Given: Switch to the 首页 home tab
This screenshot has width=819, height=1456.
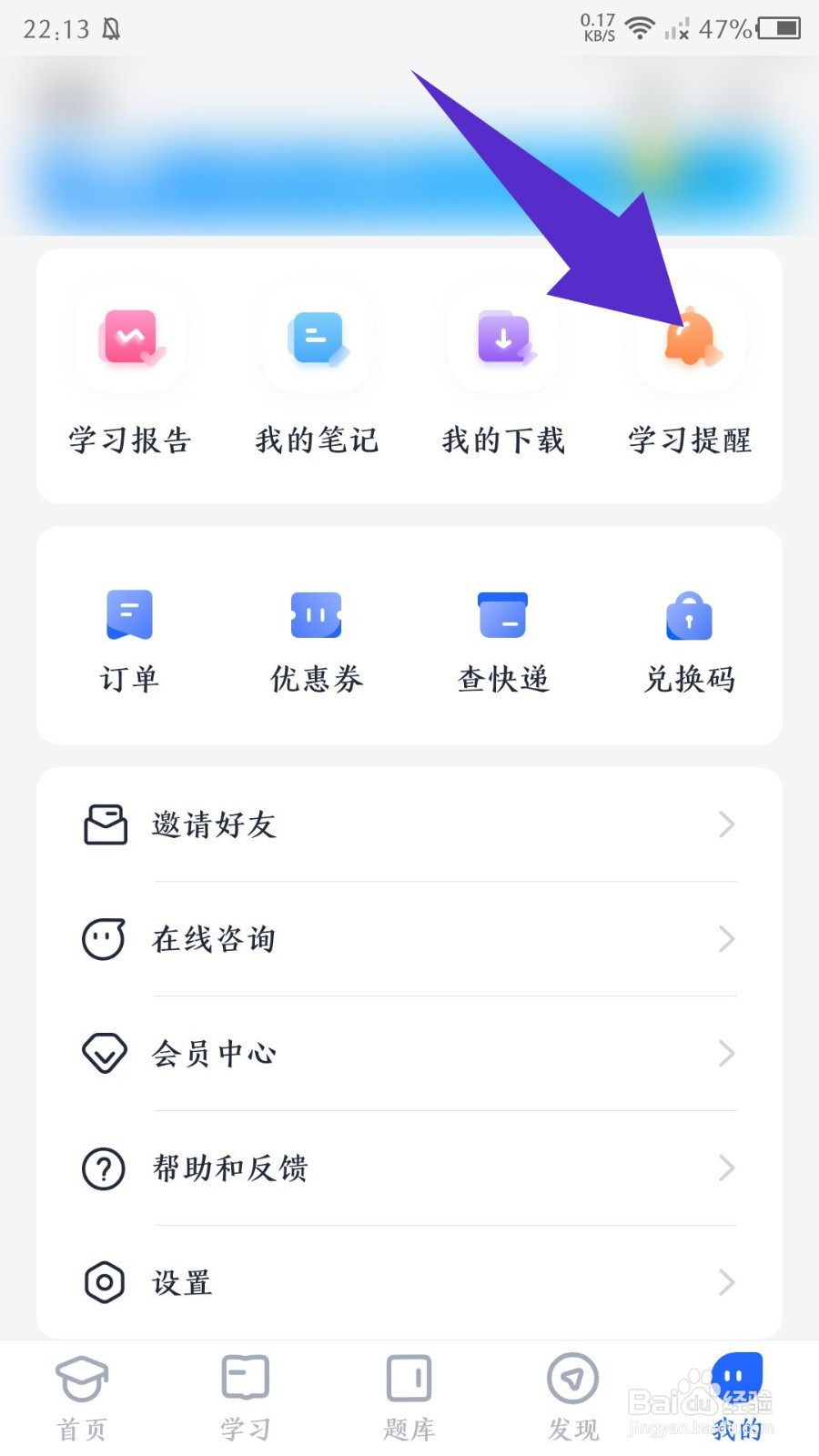Looking at the screenshot, I should [x=82, y=1399].
